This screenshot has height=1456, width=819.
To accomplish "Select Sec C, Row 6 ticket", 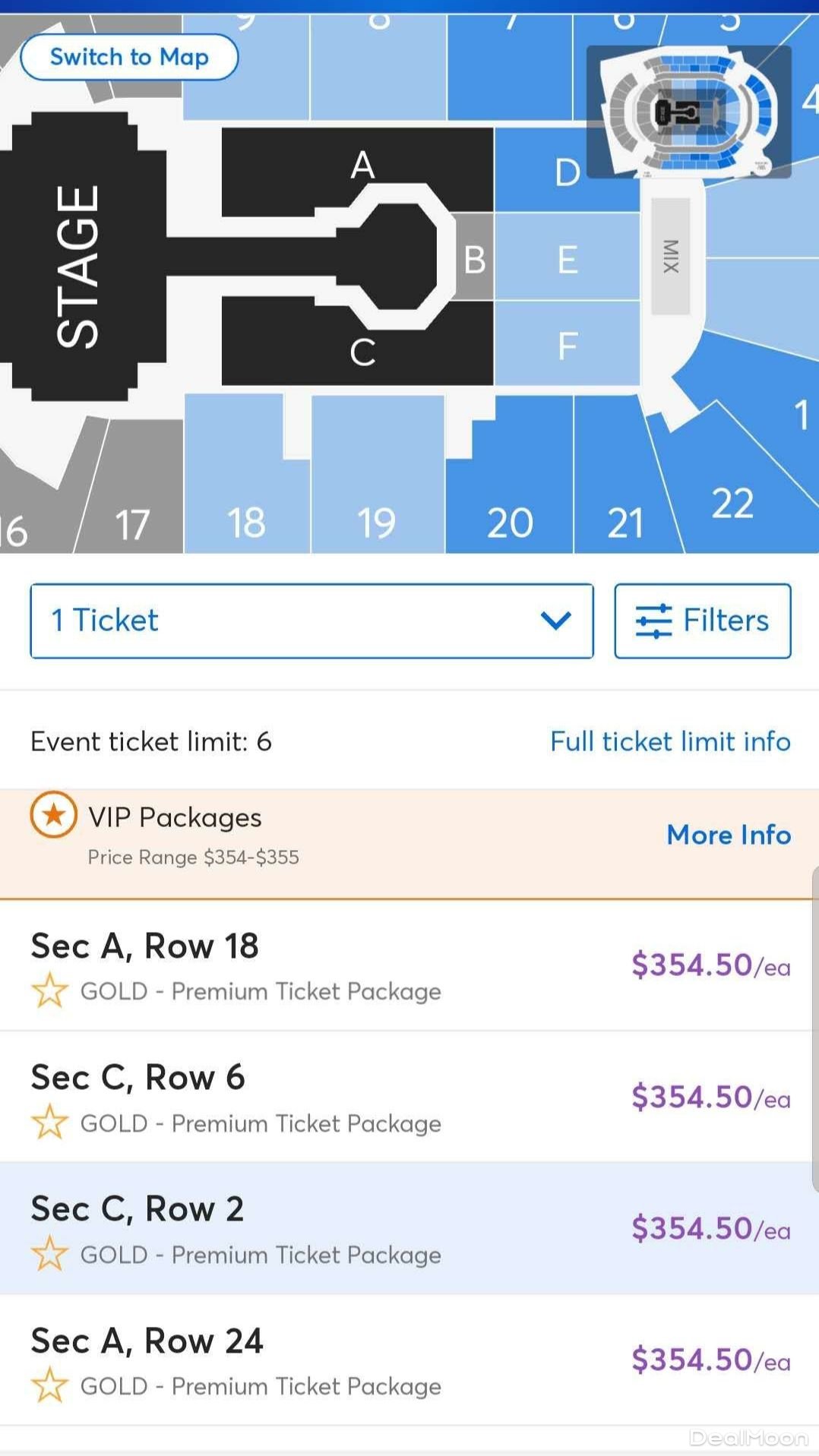I will 409,1097.
